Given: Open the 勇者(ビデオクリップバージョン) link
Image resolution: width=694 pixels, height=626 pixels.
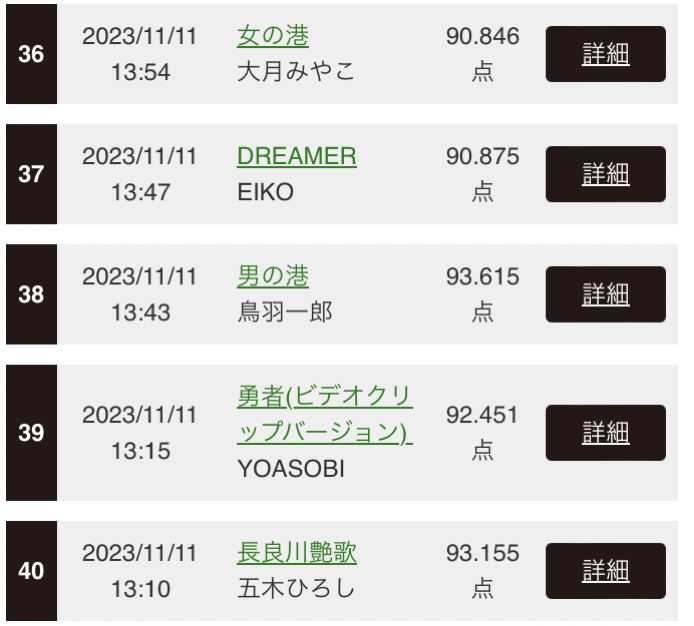Looking at the screenshot, I should click(x=324, y=414).
